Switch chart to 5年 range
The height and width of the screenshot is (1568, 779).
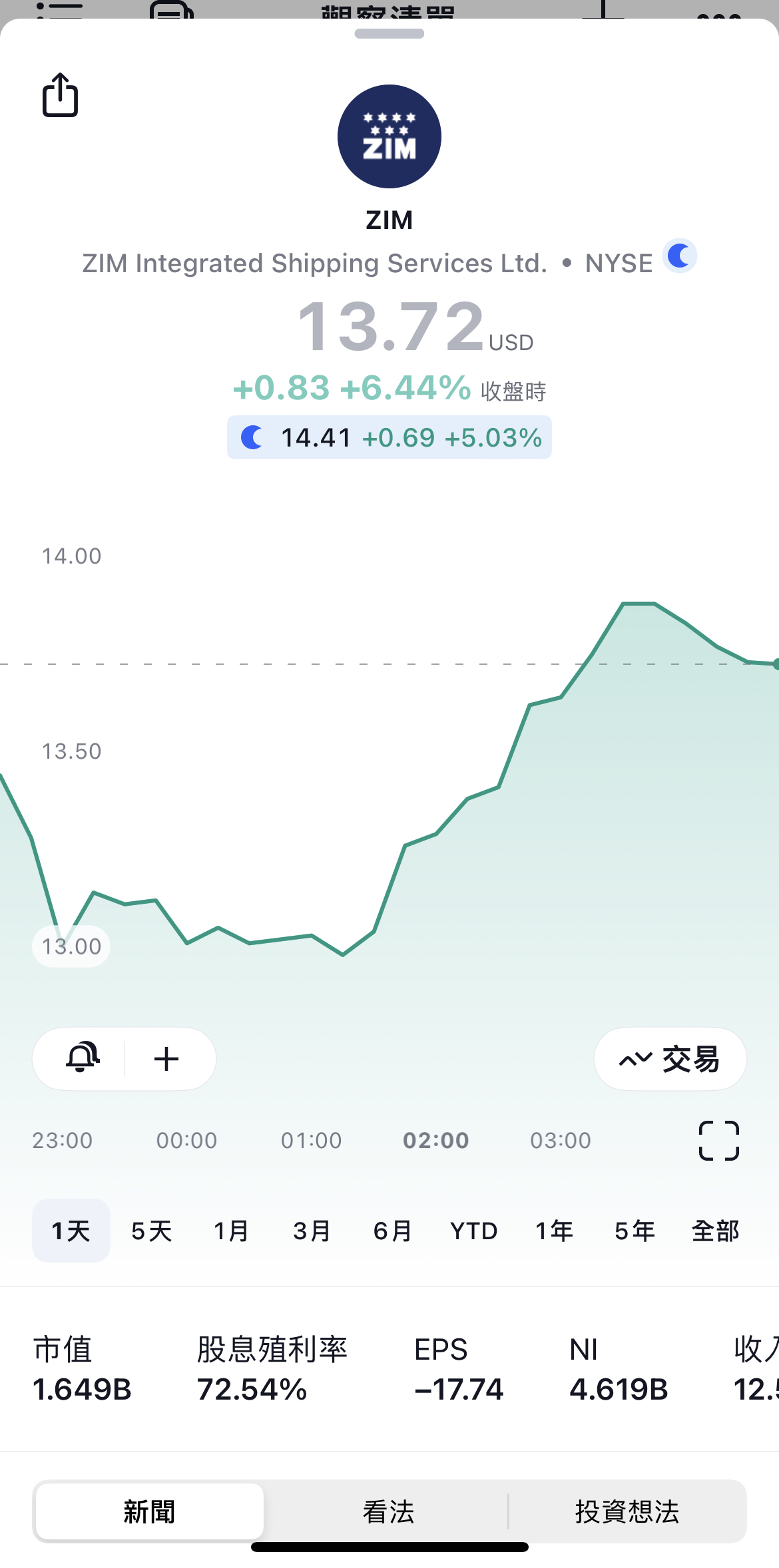(635, 1231)
